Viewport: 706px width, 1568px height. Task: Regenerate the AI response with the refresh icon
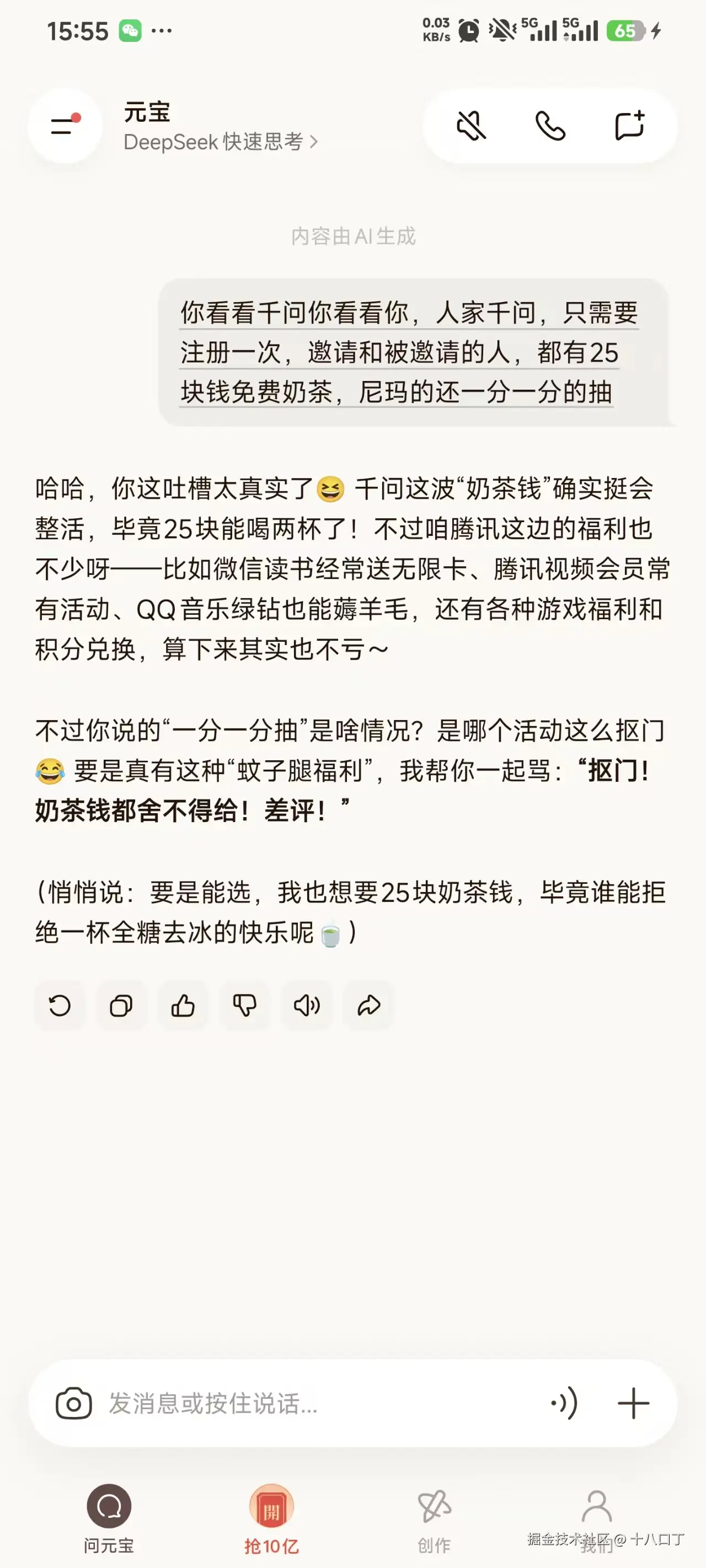[60, 1006]
